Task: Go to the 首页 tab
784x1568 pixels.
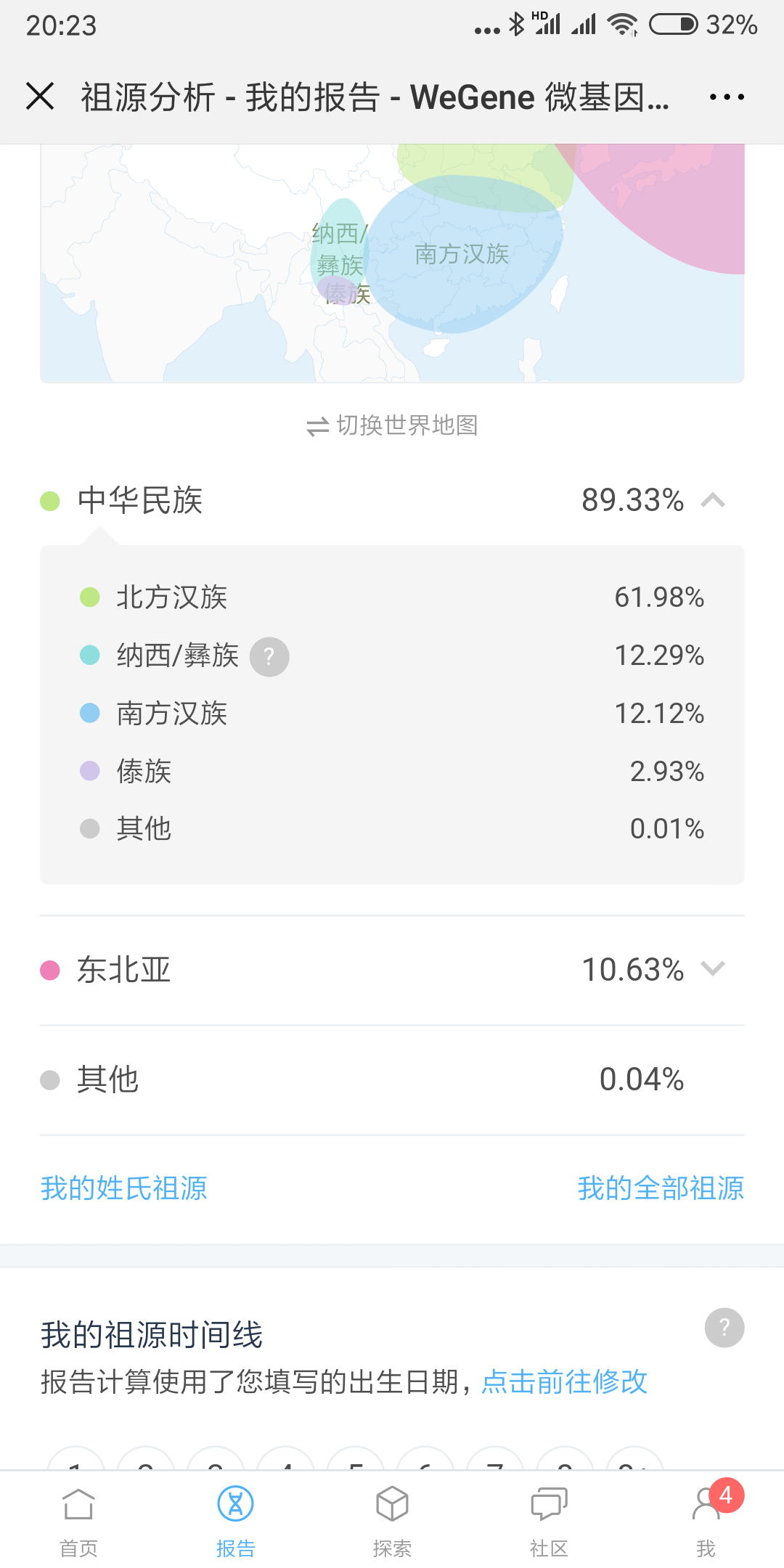Action: [78, 1521]
